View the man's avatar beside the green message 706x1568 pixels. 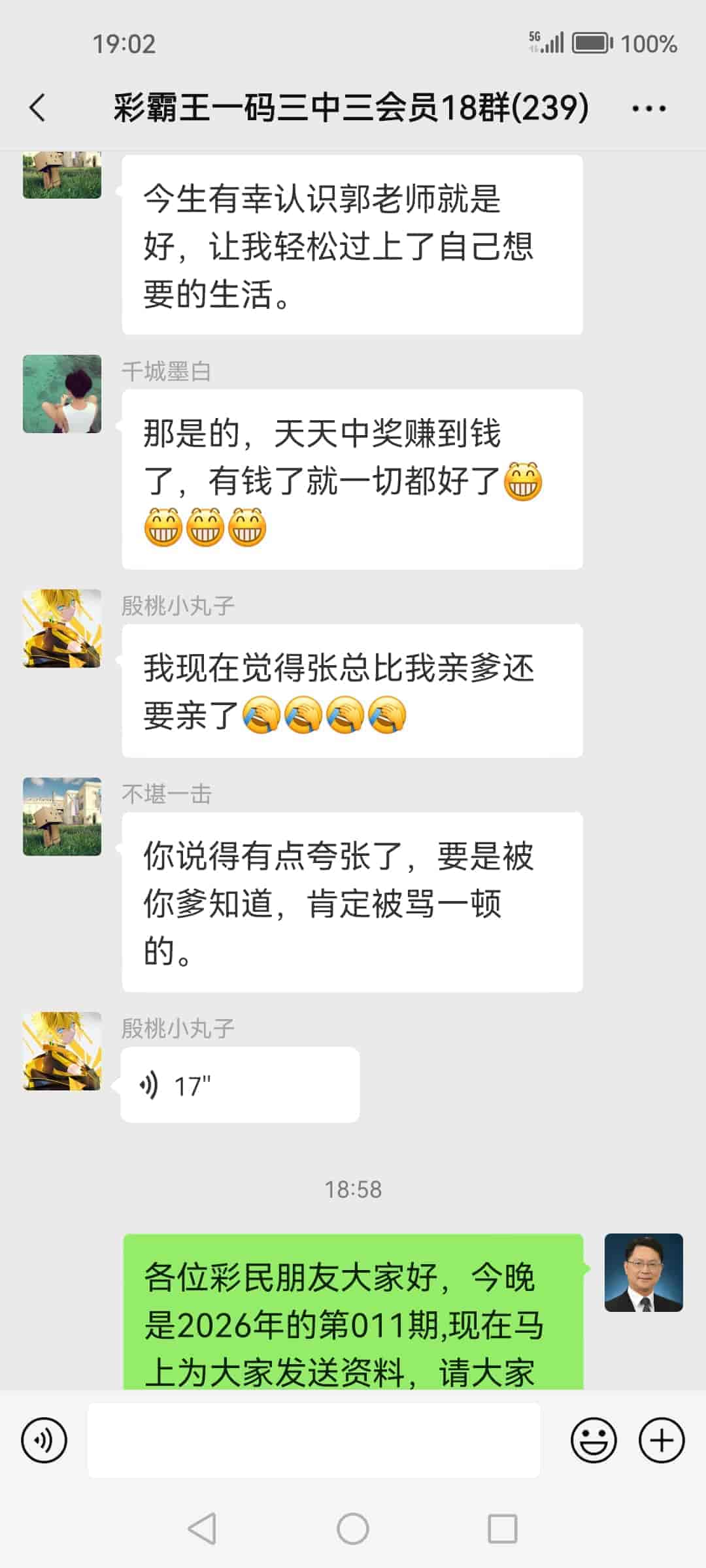(x=643, y=1273)
